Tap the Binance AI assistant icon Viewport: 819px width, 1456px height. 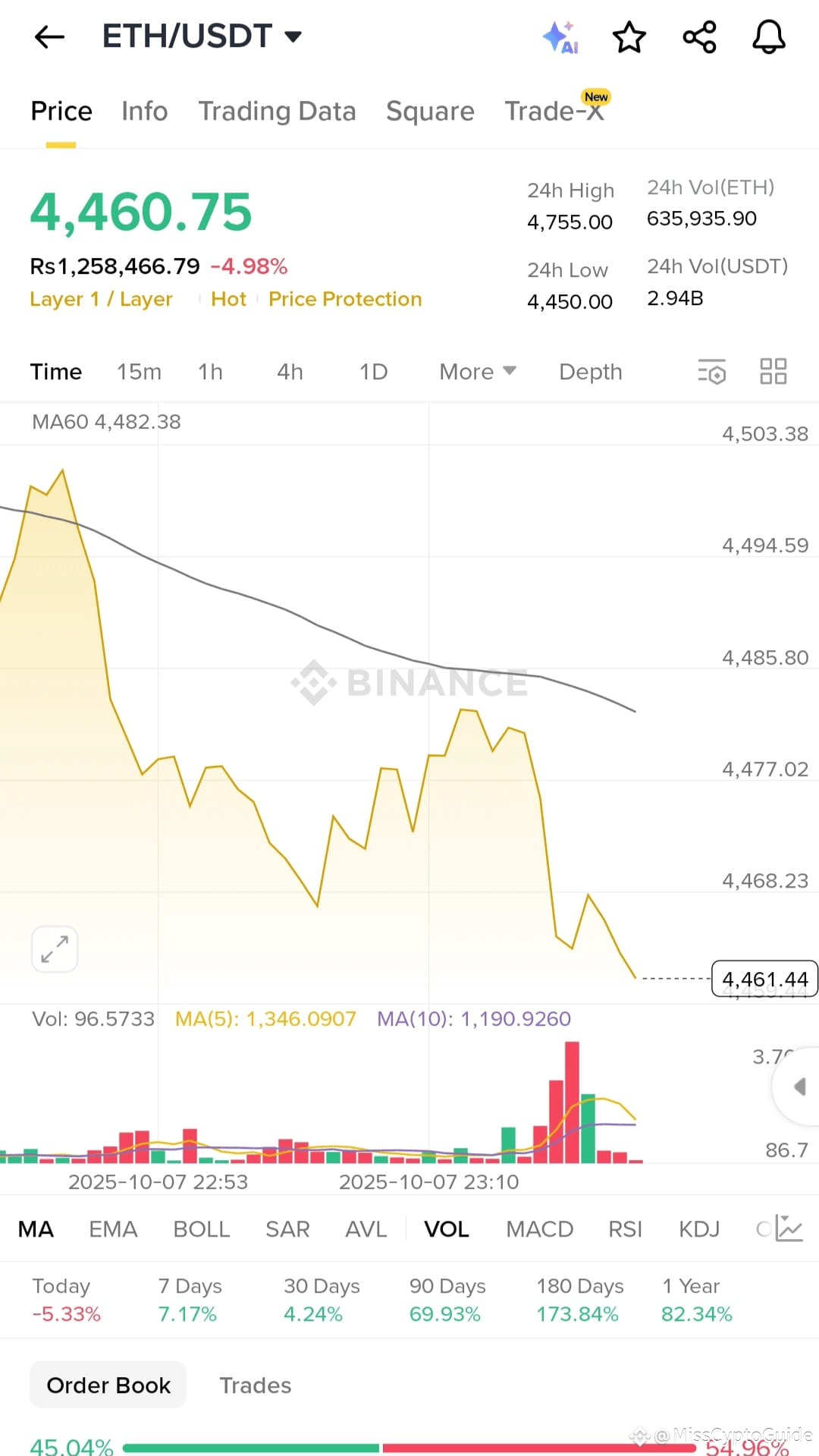pos(560,36)
